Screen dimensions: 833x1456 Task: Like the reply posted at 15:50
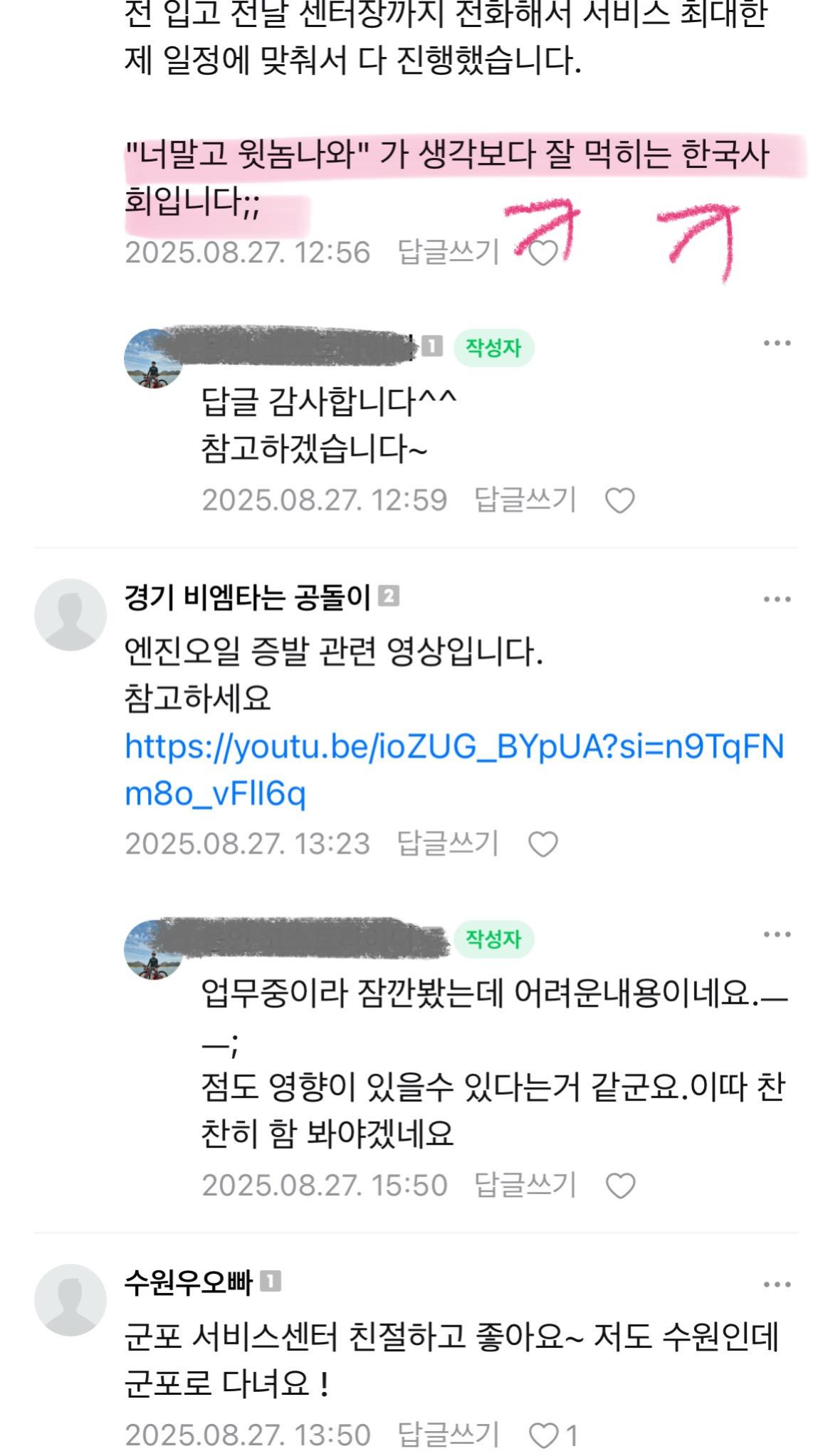click(x=619, y=1186)
